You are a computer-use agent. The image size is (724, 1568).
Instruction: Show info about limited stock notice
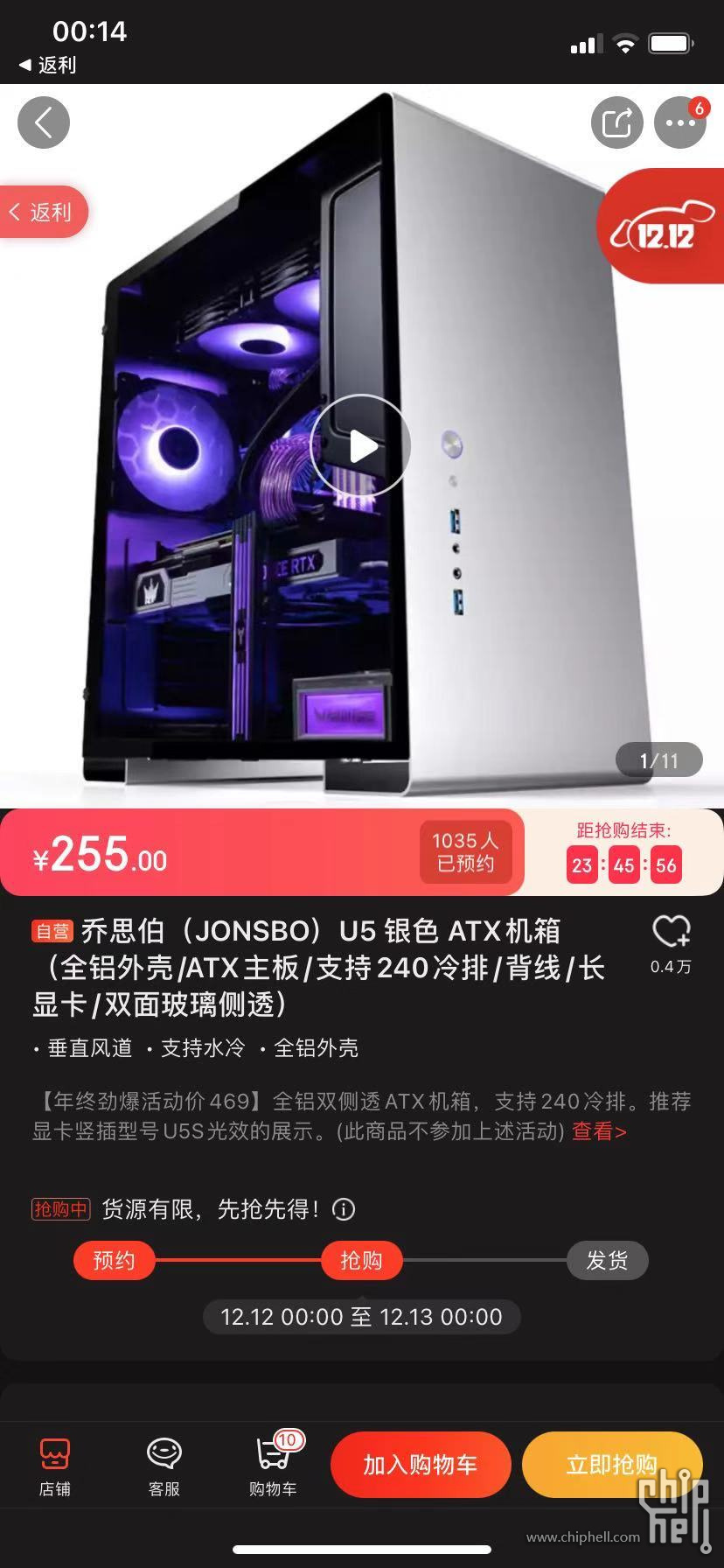344,1209
